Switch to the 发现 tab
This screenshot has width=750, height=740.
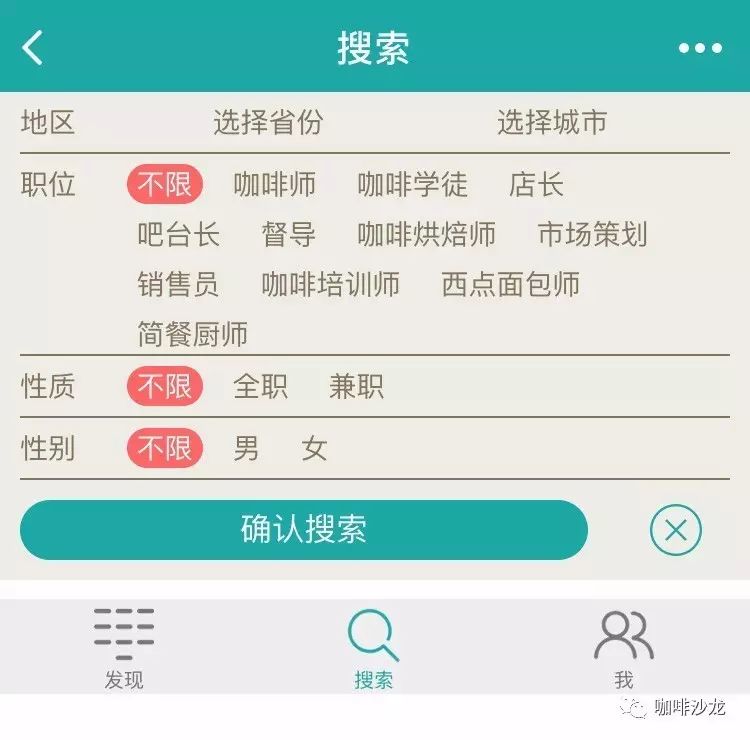point(124,647)
